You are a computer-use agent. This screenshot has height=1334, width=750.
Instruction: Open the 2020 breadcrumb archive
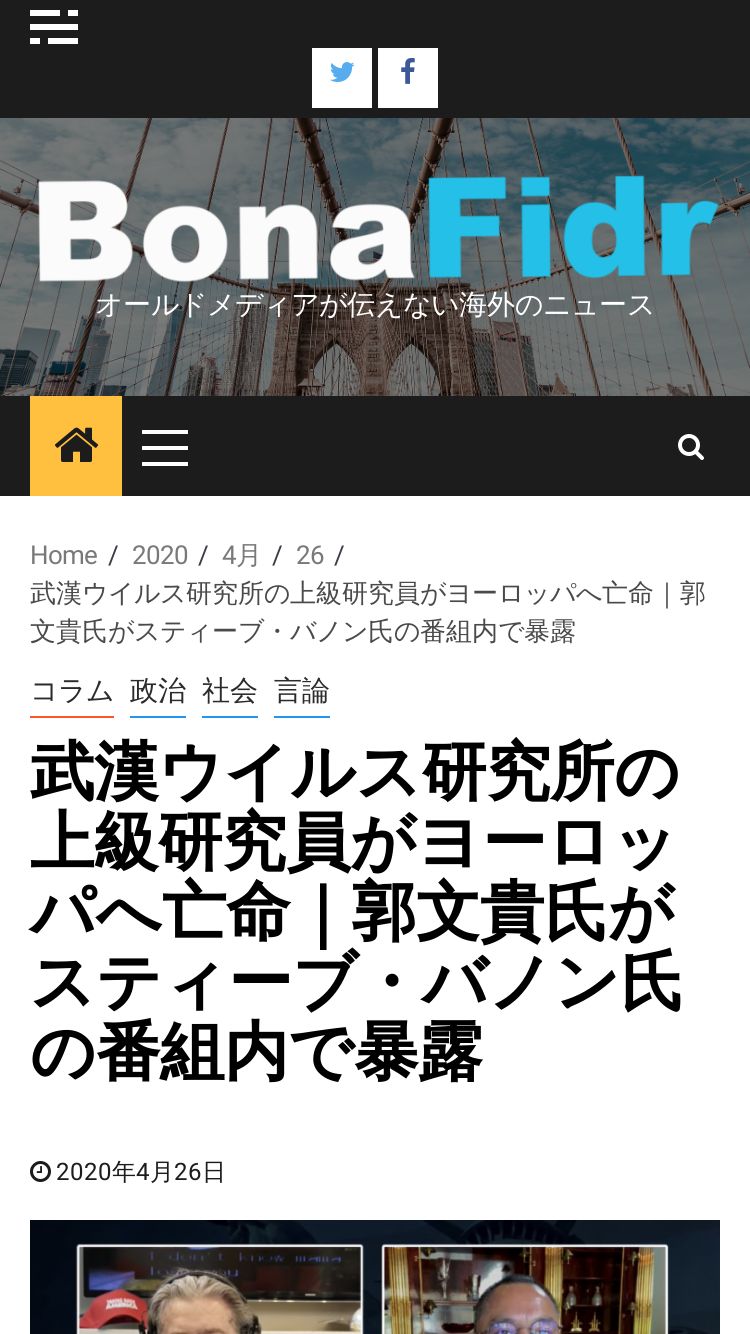[160, 555]
